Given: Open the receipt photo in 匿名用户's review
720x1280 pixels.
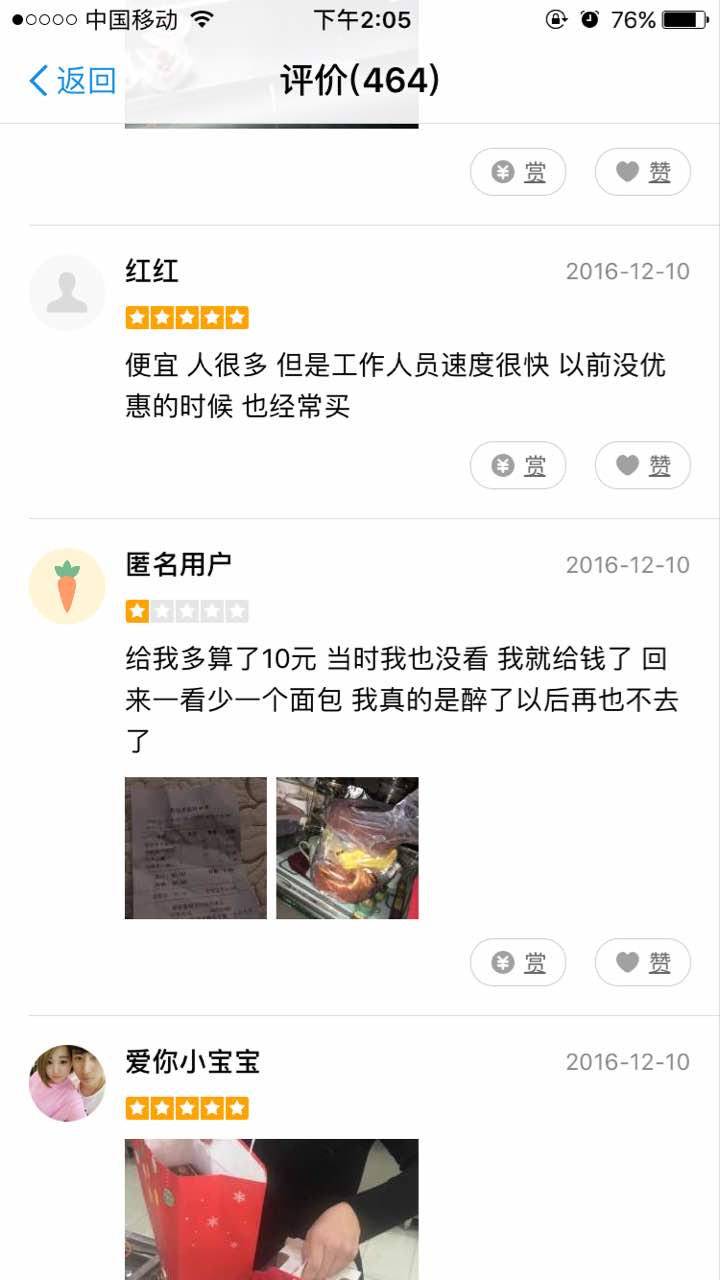Looking at the screenshot, I should (x=195, y=848).
